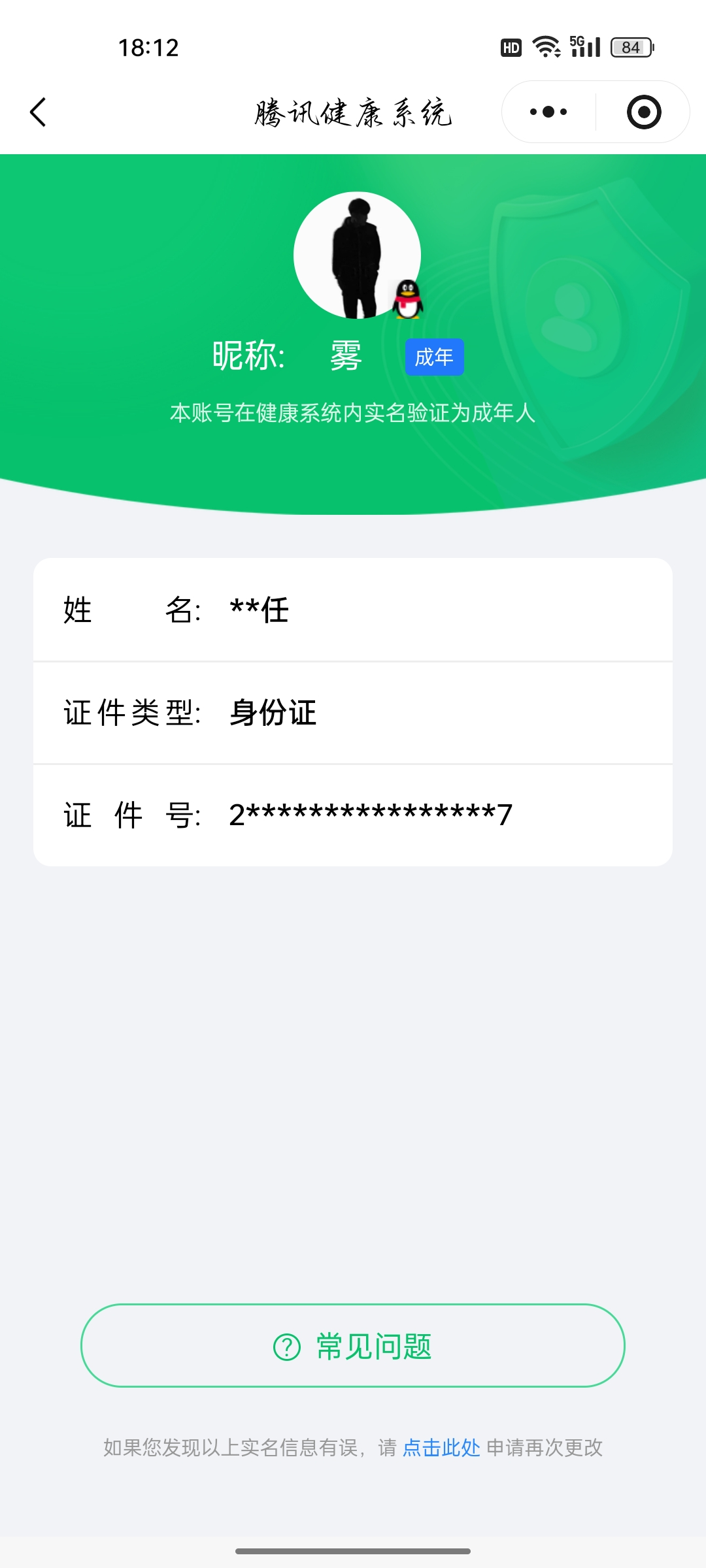Screen dimensions: 706x1568
Task: Open the mini program more options menu
Action: [546, 112]
